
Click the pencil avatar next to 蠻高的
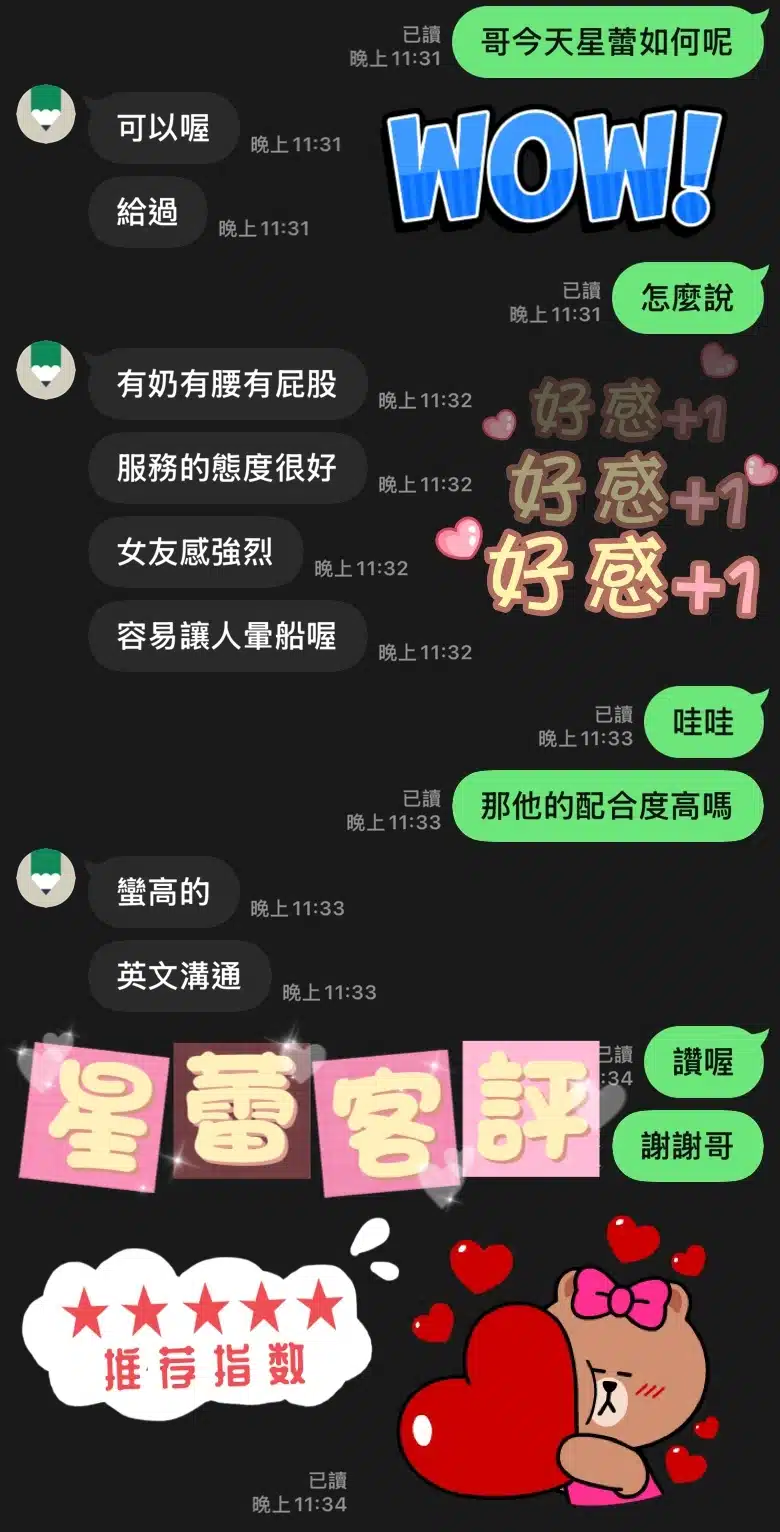(x=47, y=877)
